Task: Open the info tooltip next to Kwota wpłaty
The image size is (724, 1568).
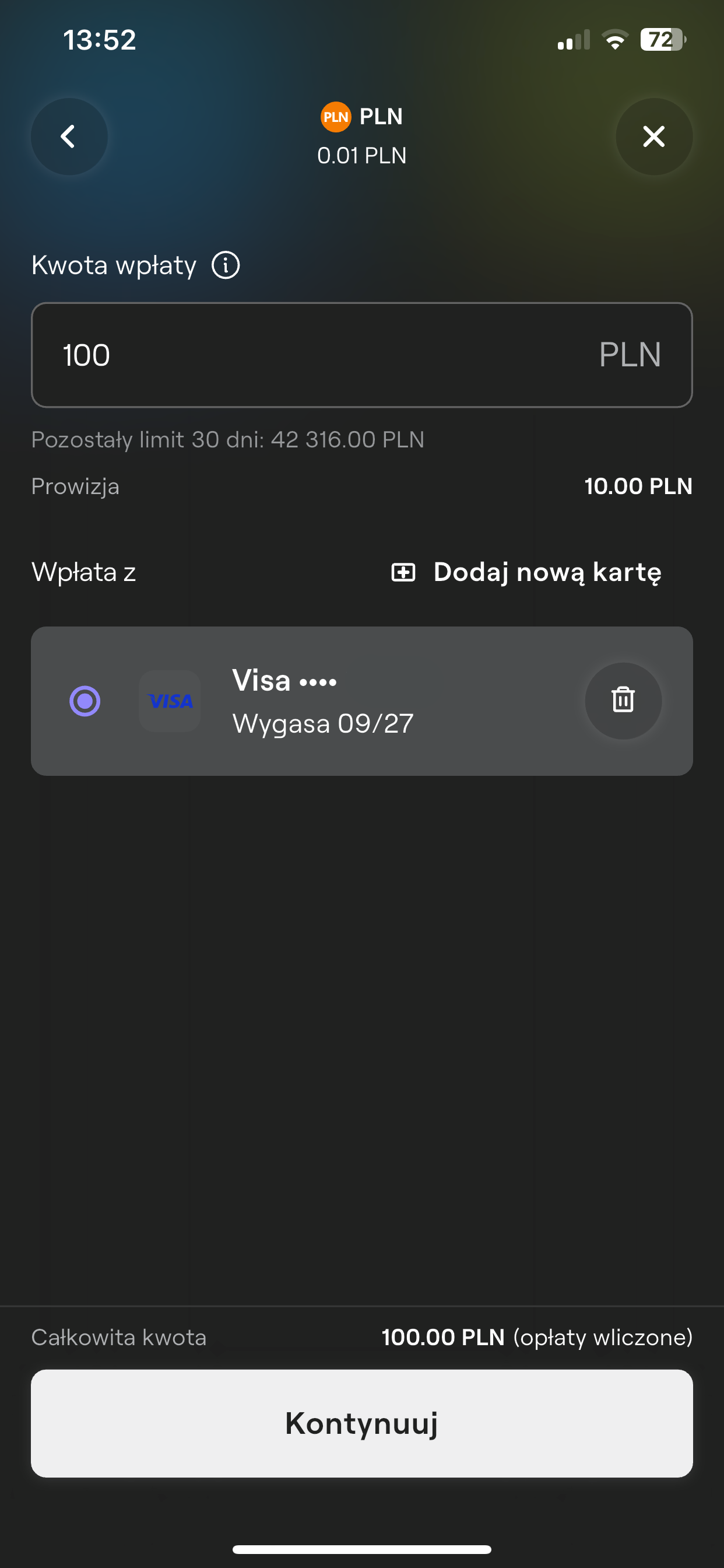Action: 226,265
